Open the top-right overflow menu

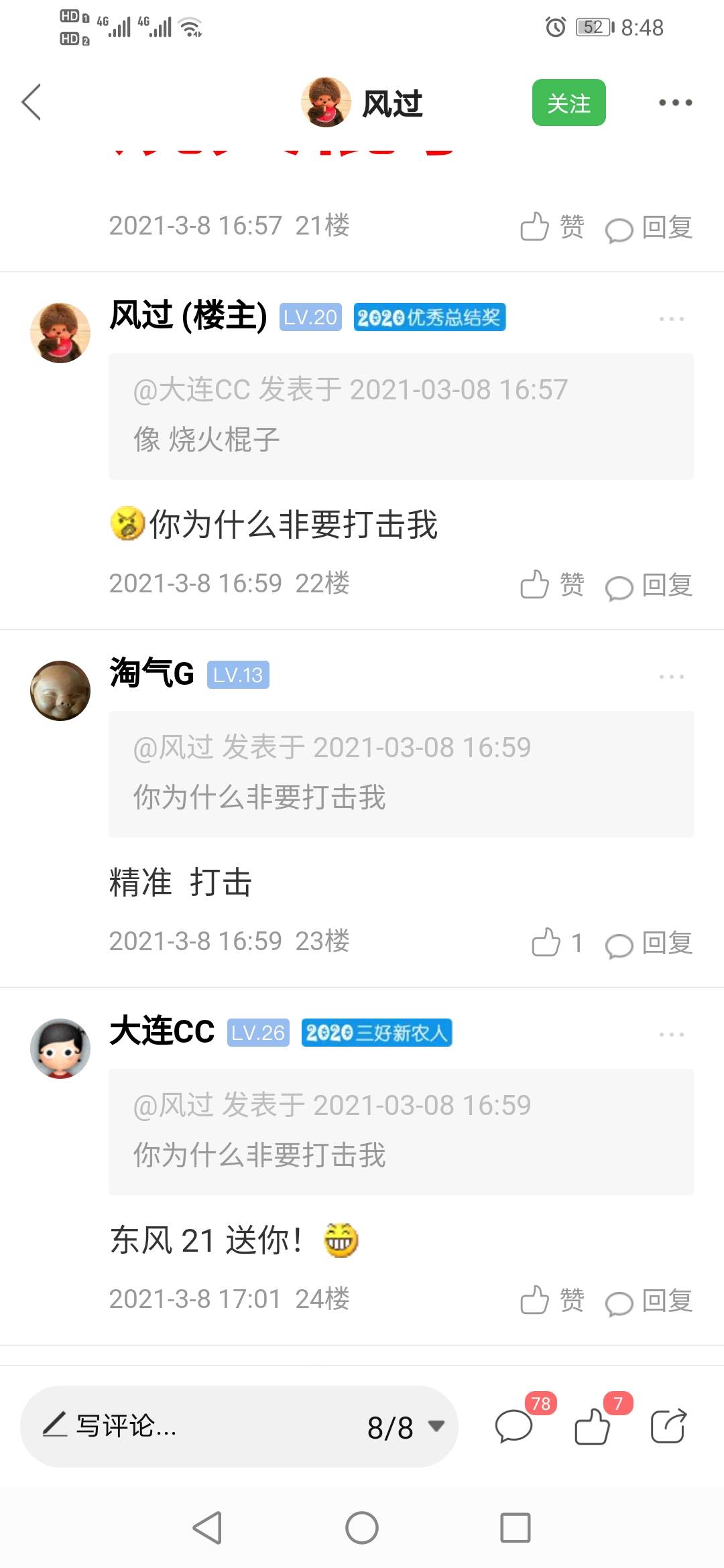[675, 103]
